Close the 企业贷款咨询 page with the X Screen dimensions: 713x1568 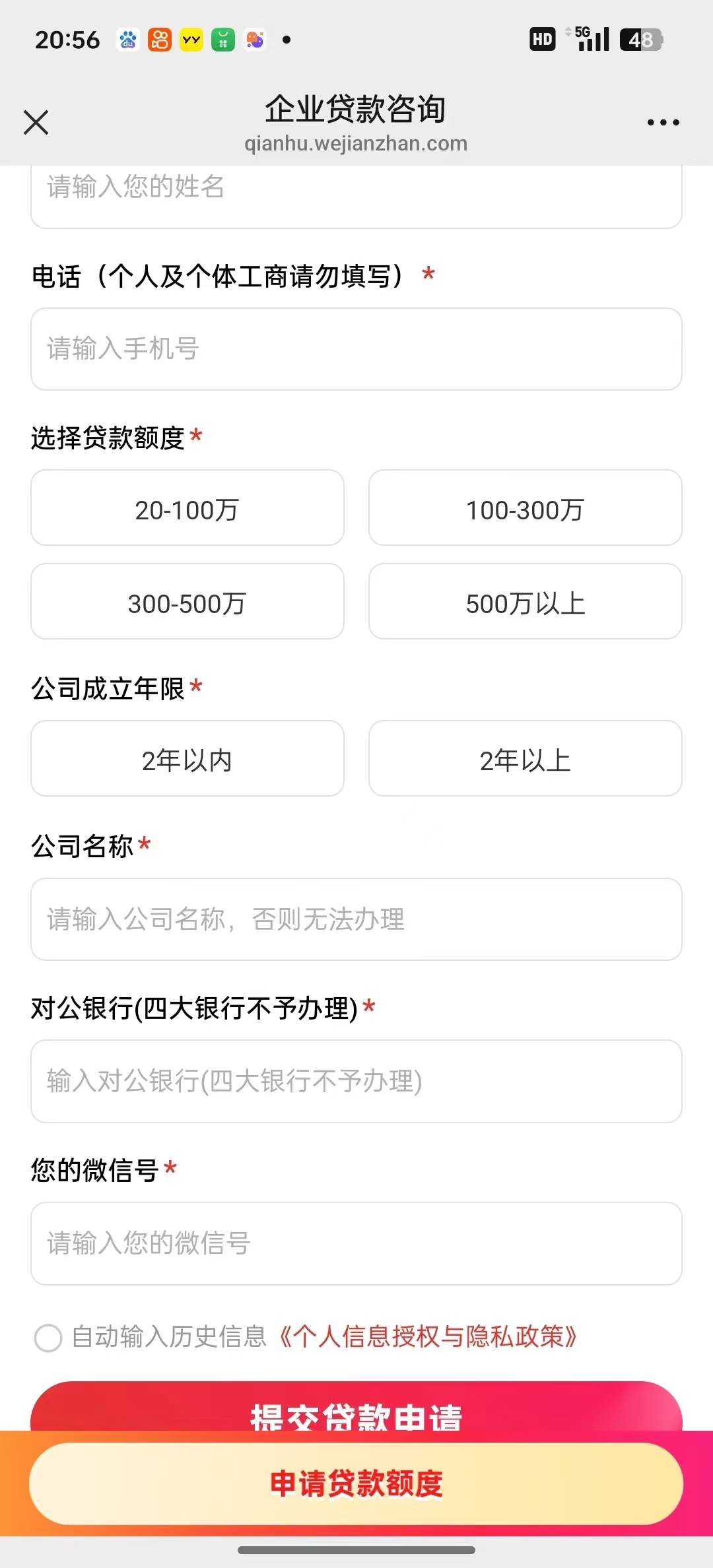coord(36,121)
